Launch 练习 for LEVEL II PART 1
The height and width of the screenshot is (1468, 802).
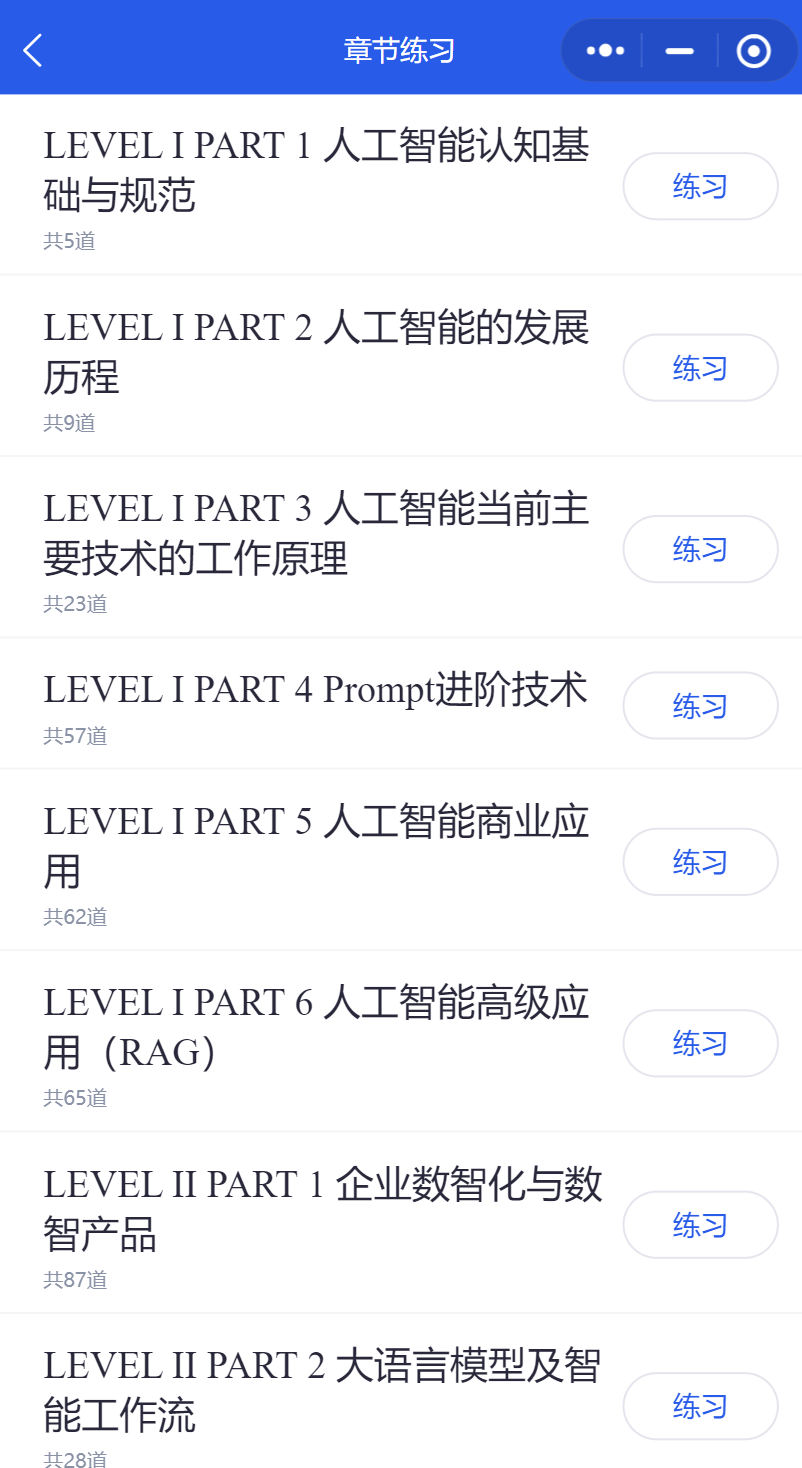tap(700, 1225)
